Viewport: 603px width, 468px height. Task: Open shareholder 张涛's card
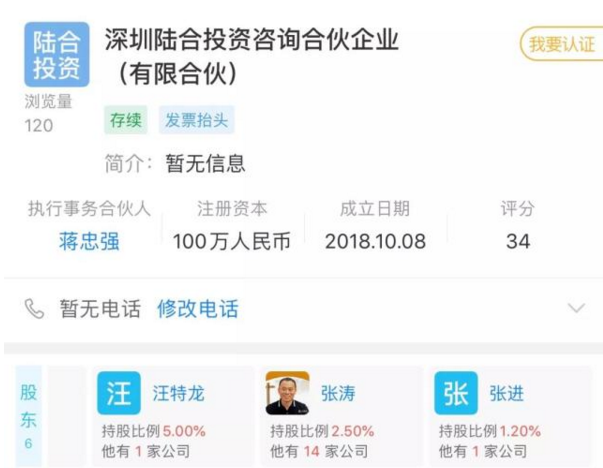(x=340, y=417)
